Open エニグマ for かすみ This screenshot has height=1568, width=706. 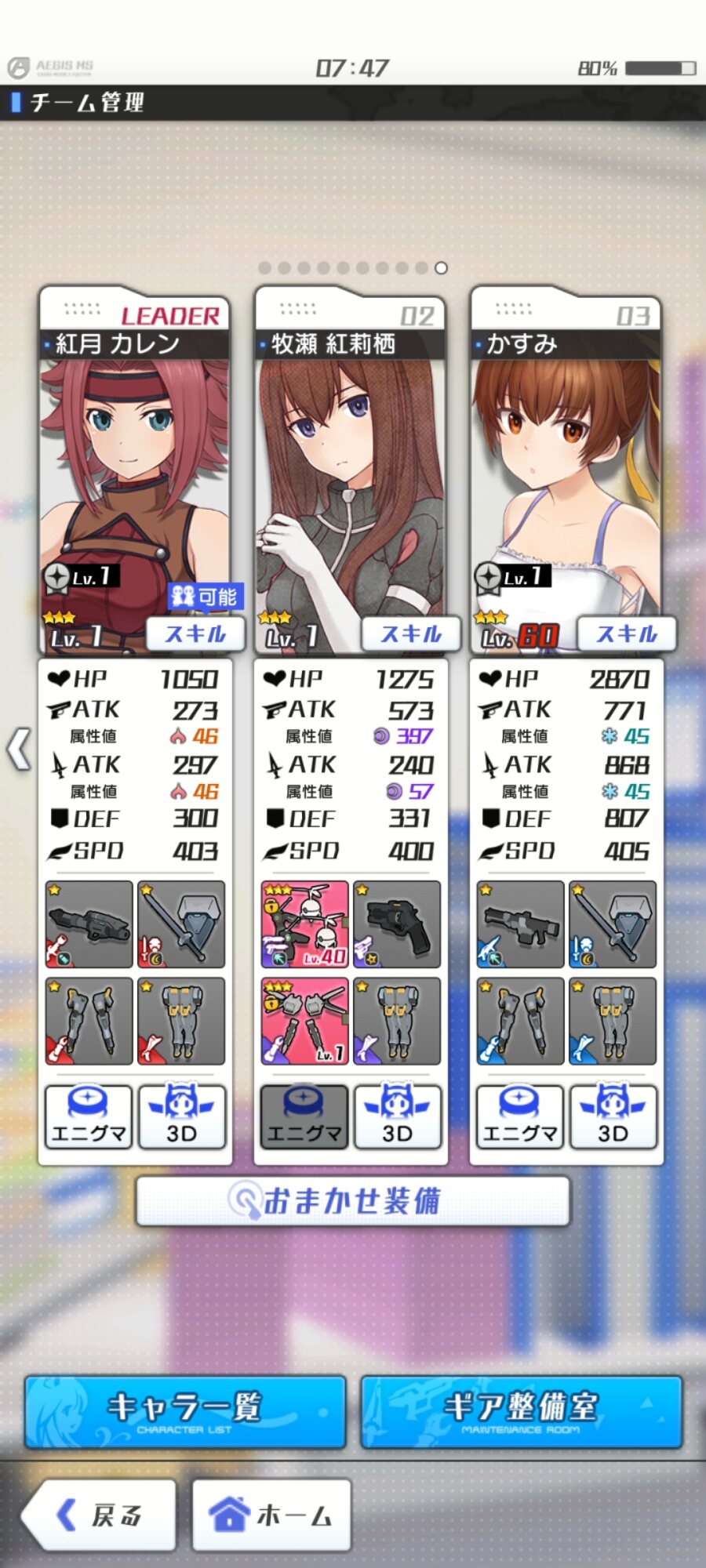[x=519, y=1117]
